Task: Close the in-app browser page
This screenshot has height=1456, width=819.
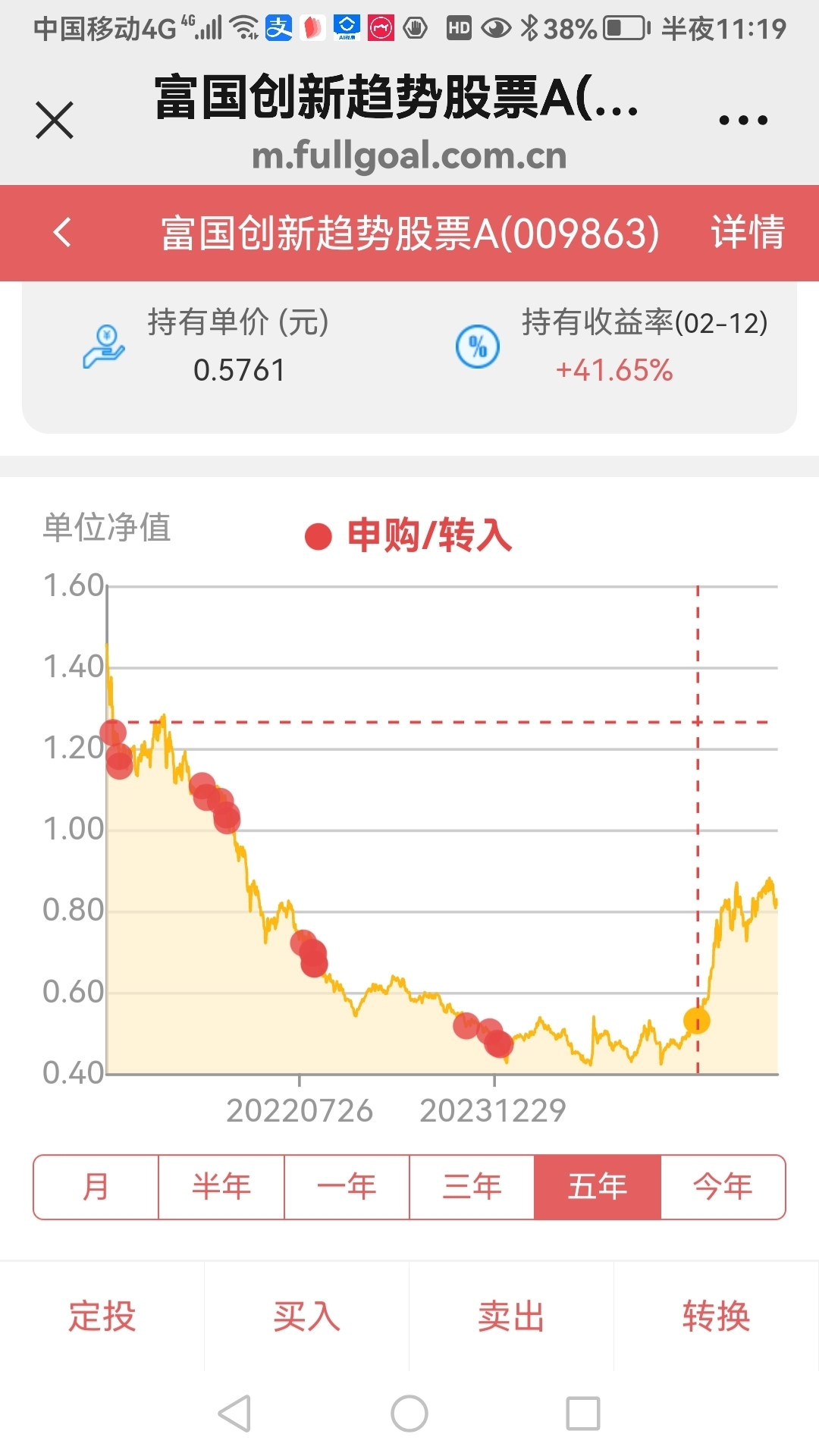Action: 55,121
